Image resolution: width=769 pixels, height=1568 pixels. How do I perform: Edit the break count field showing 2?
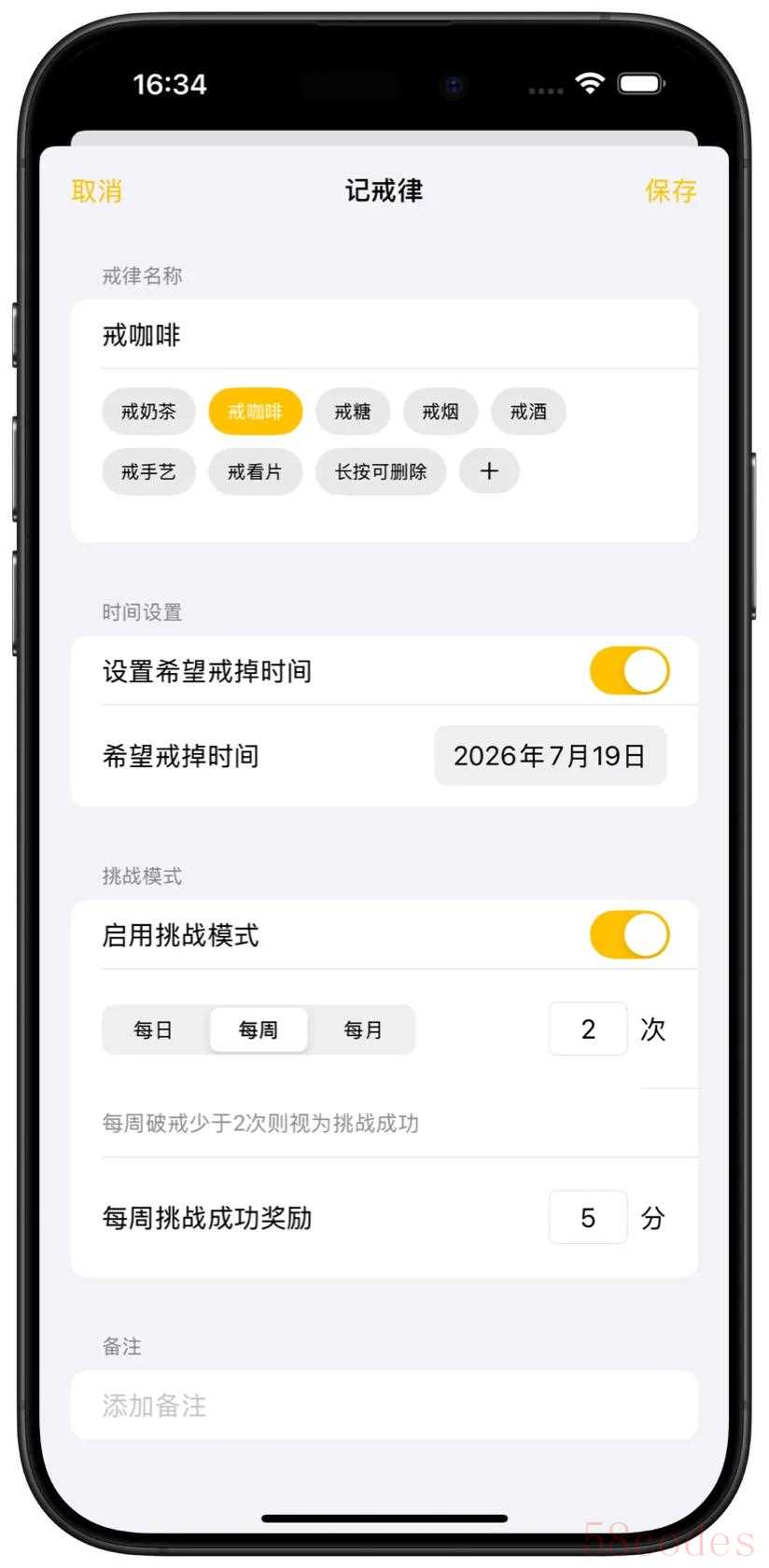coord(588,1029)
